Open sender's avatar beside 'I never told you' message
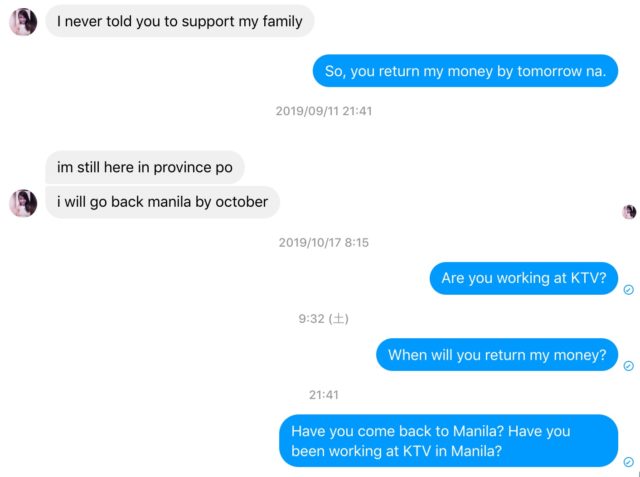Viewport: 640px width, 477px height. [x=23, y=21]
